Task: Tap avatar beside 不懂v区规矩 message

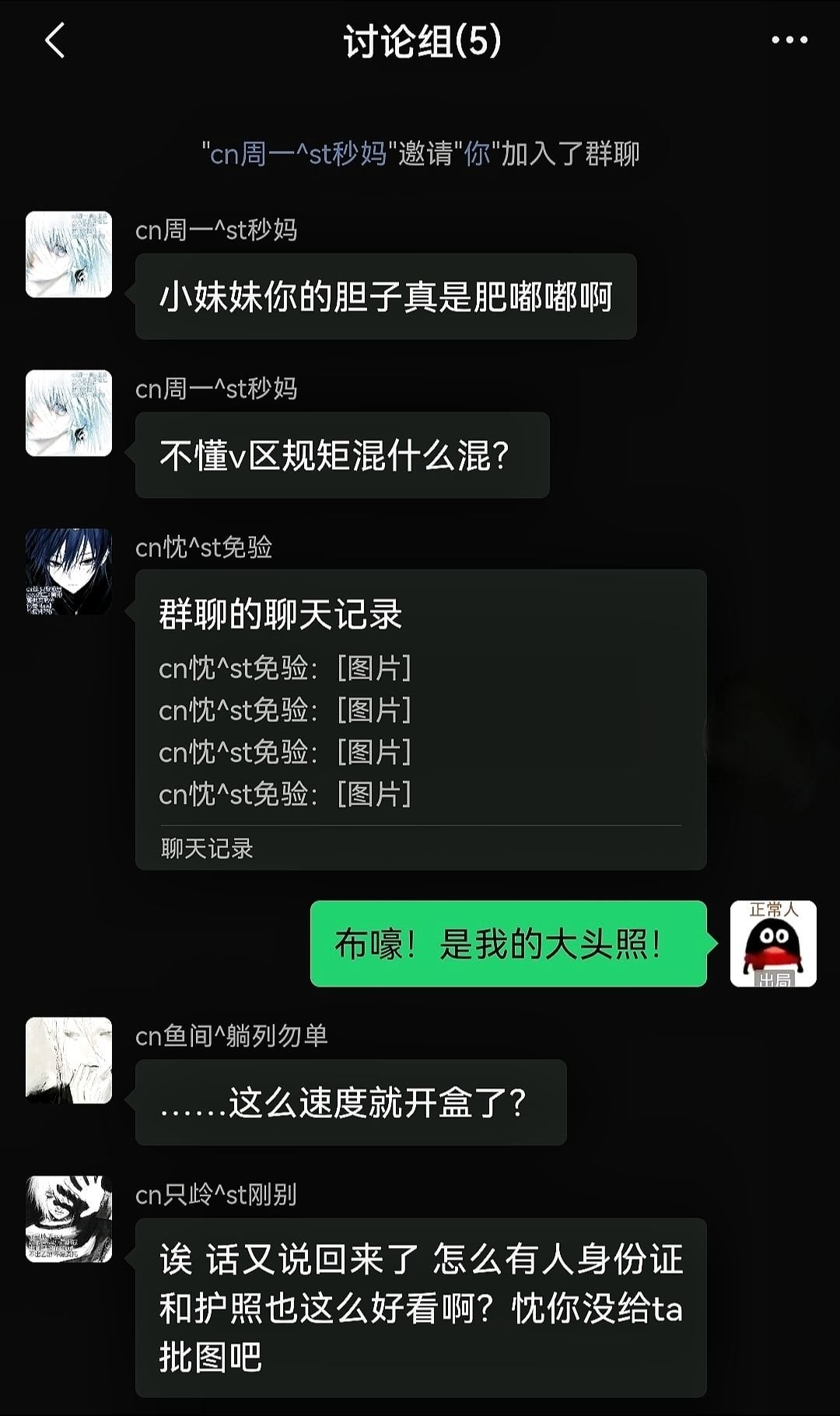Action: pyautogui.click(x=68, y=413)
